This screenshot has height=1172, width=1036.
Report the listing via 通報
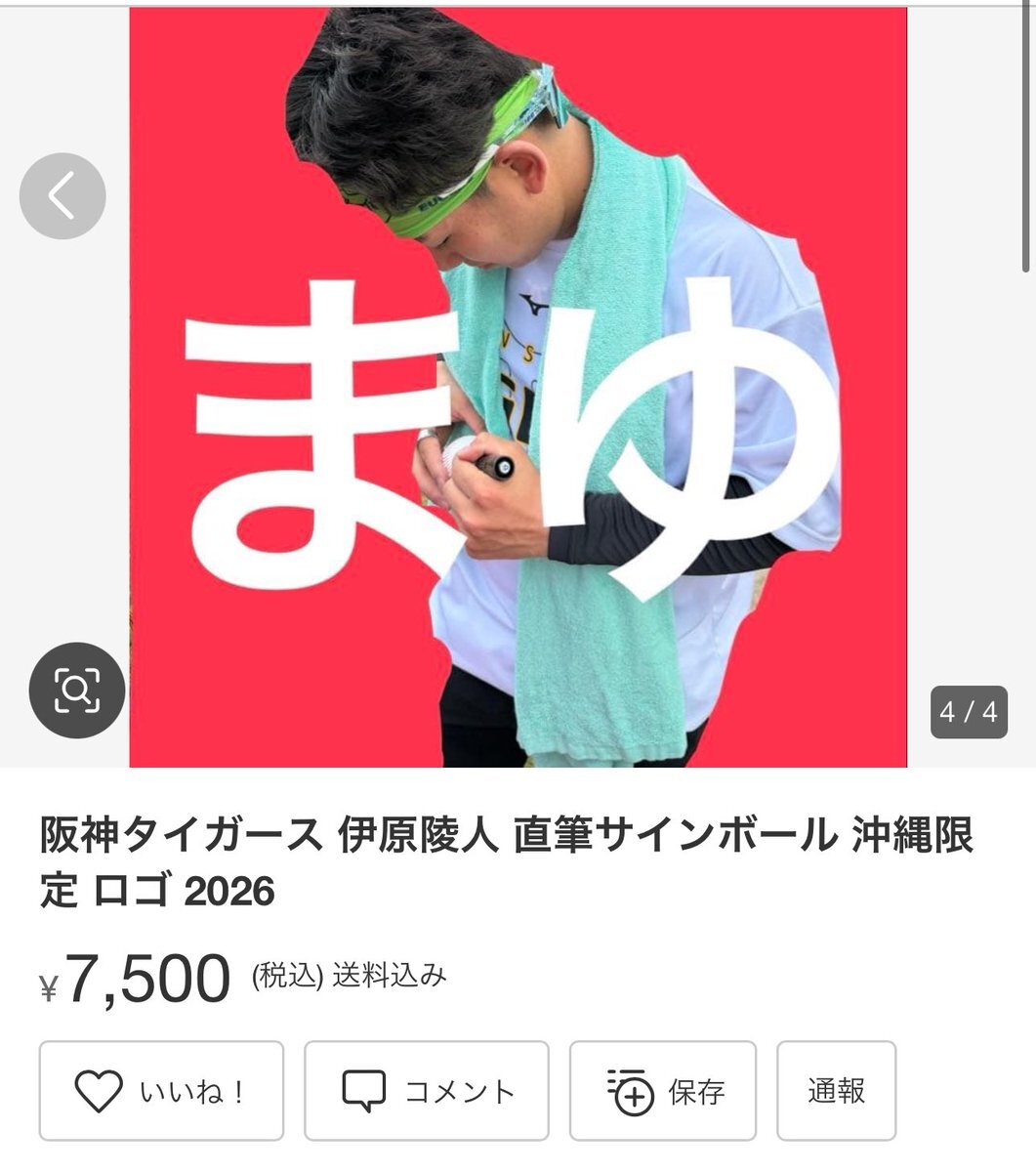pyautogui.click(x=836, y=1091)
